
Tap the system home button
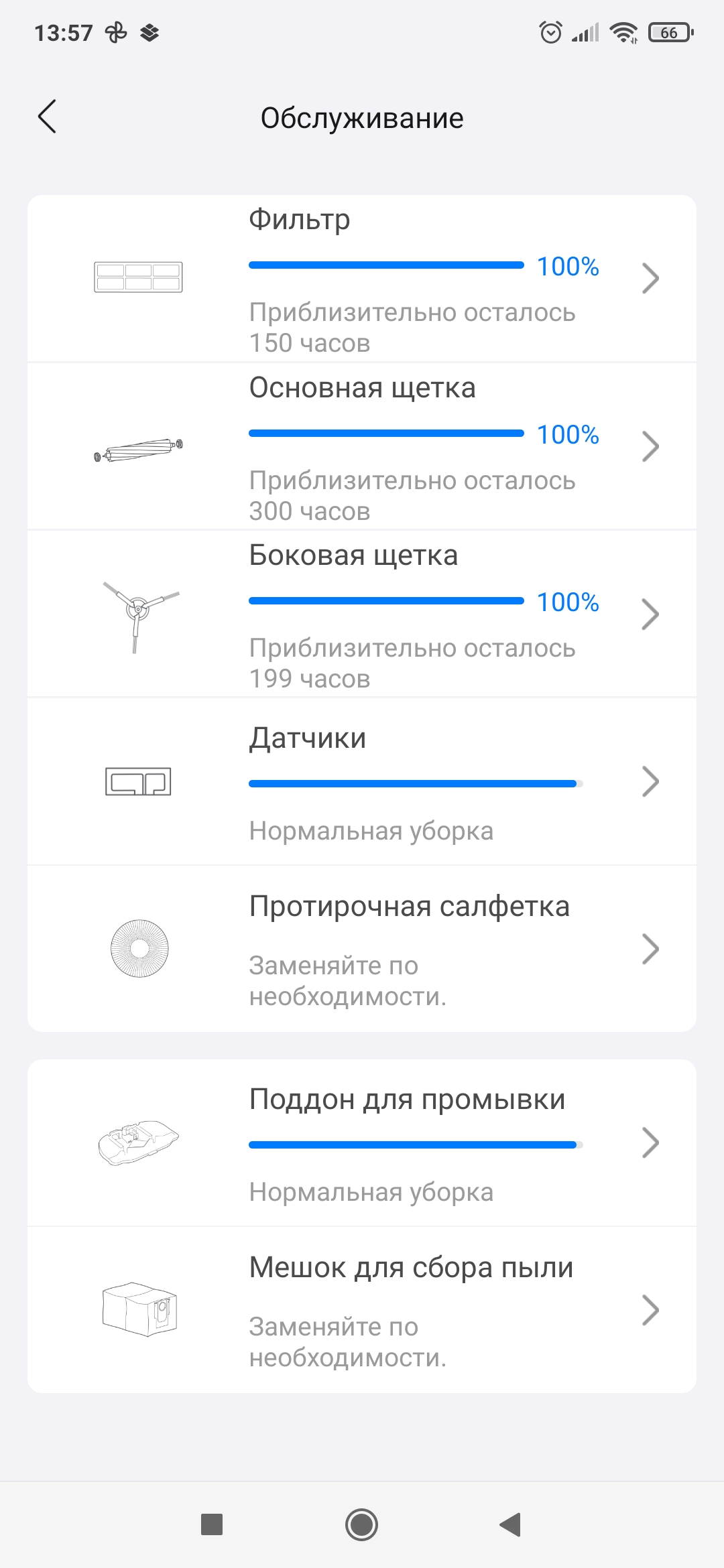361,1524
